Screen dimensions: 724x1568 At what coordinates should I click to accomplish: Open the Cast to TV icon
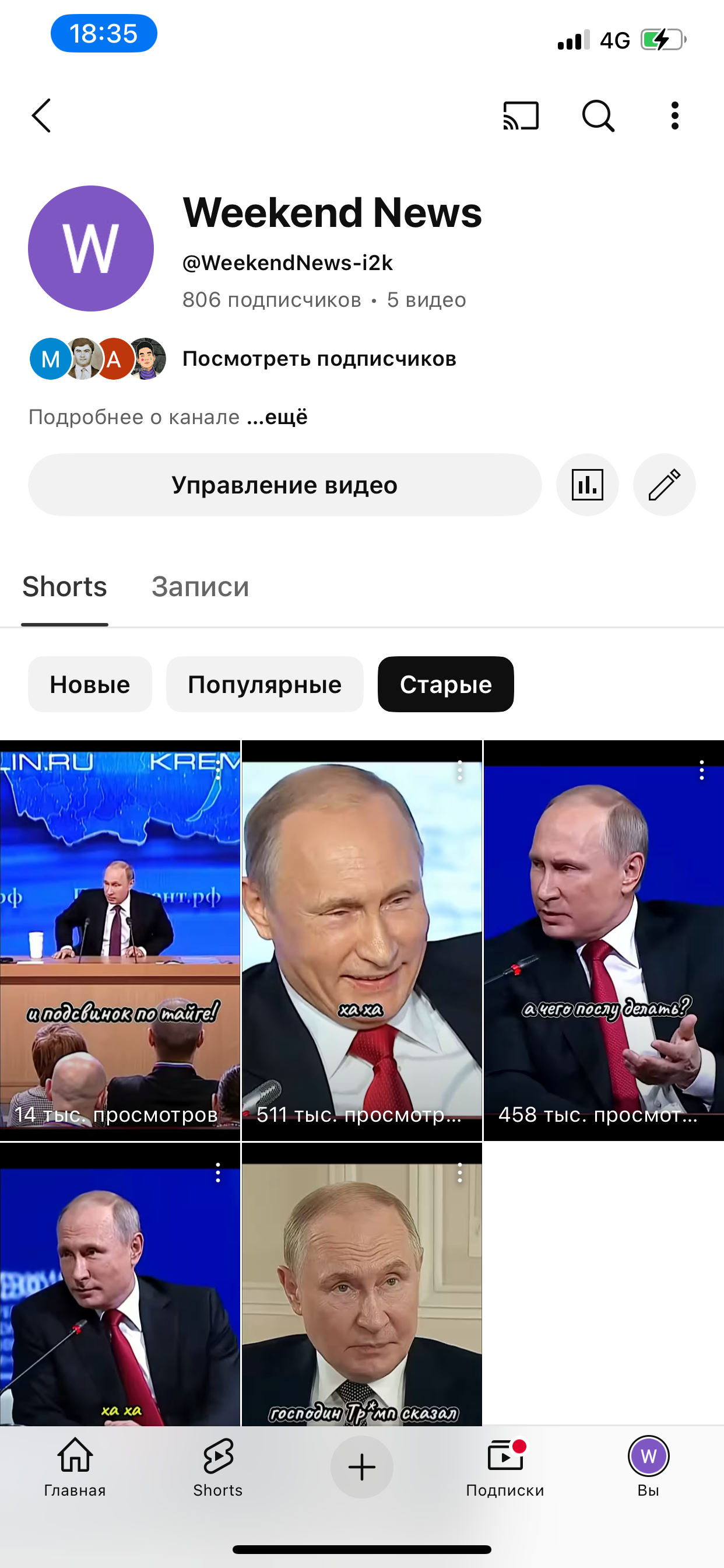pos(520,116)
